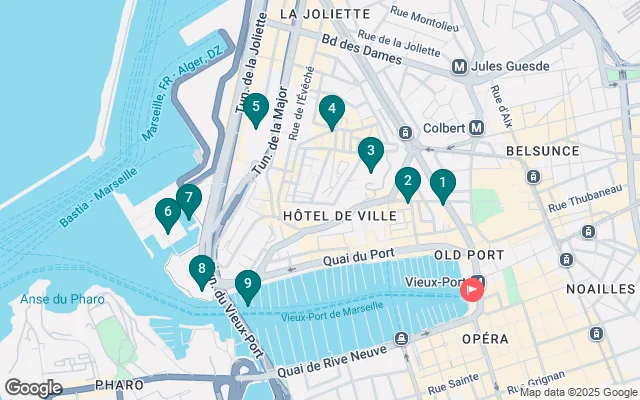Tap the red flag marker at Vieux-Port
Viewport: 640px width, 400px height.
coord(471,289)
